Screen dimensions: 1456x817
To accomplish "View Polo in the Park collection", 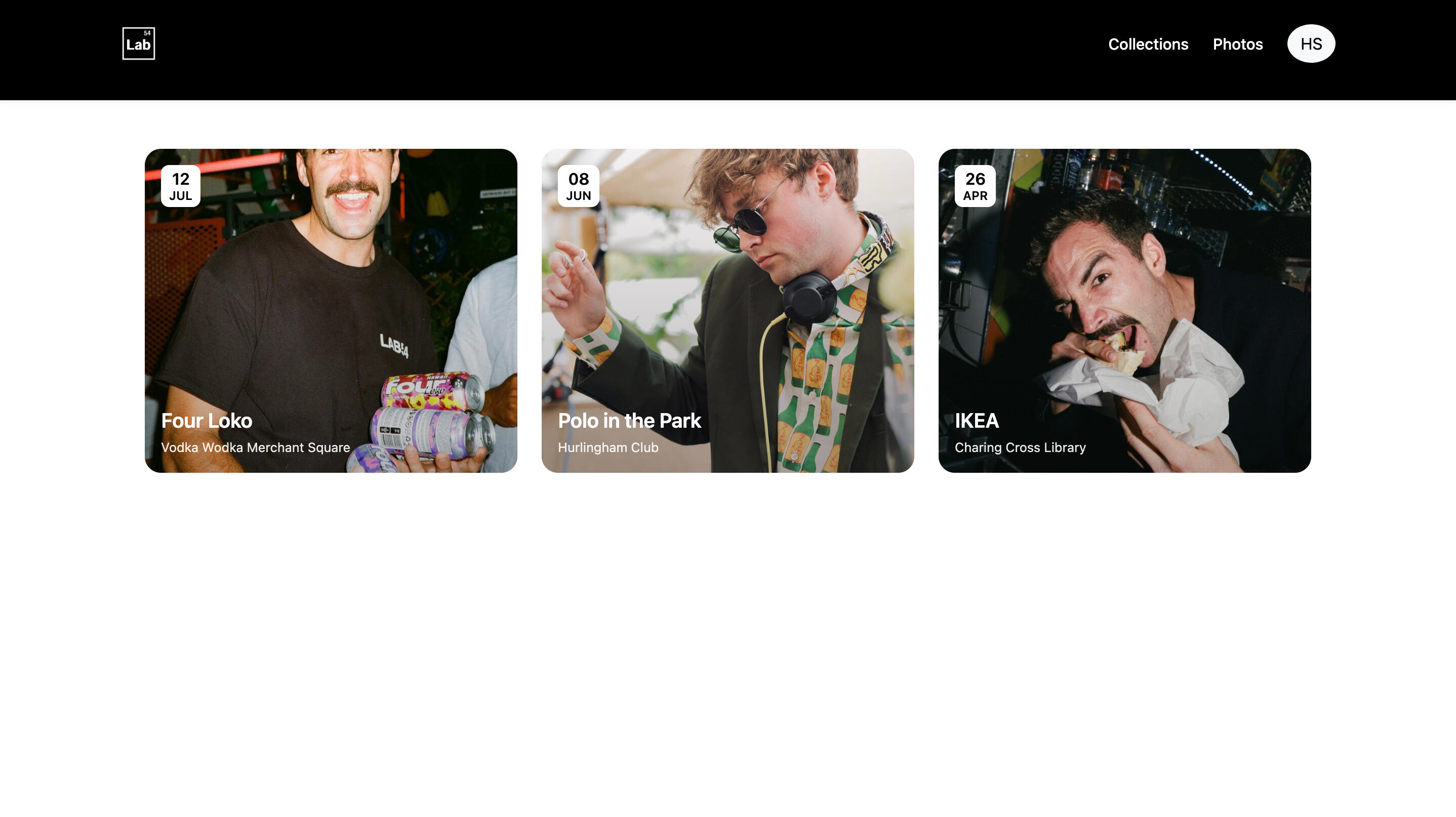I will [727, 311].
